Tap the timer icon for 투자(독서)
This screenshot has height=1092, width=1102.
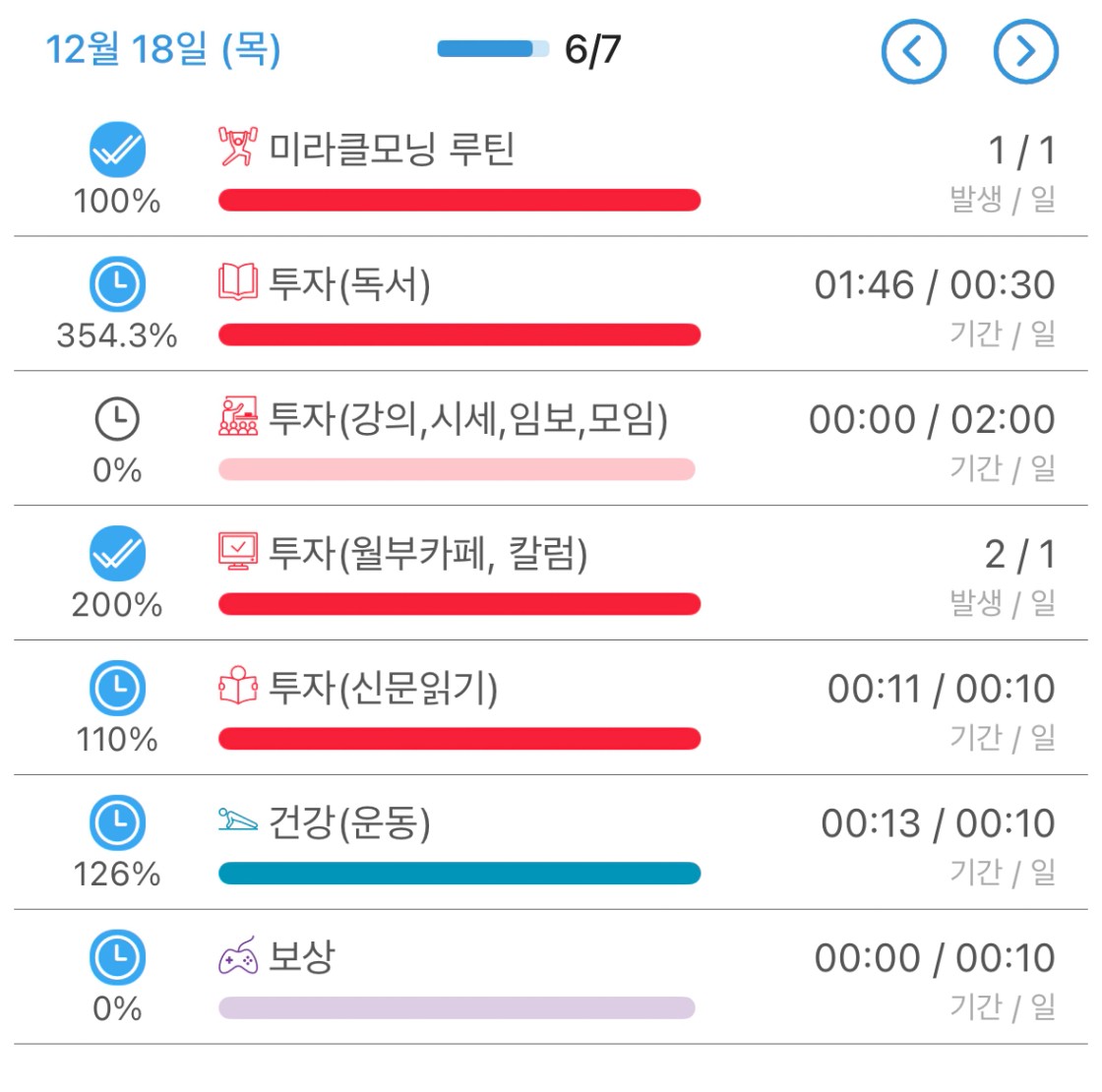coord(117,285)
